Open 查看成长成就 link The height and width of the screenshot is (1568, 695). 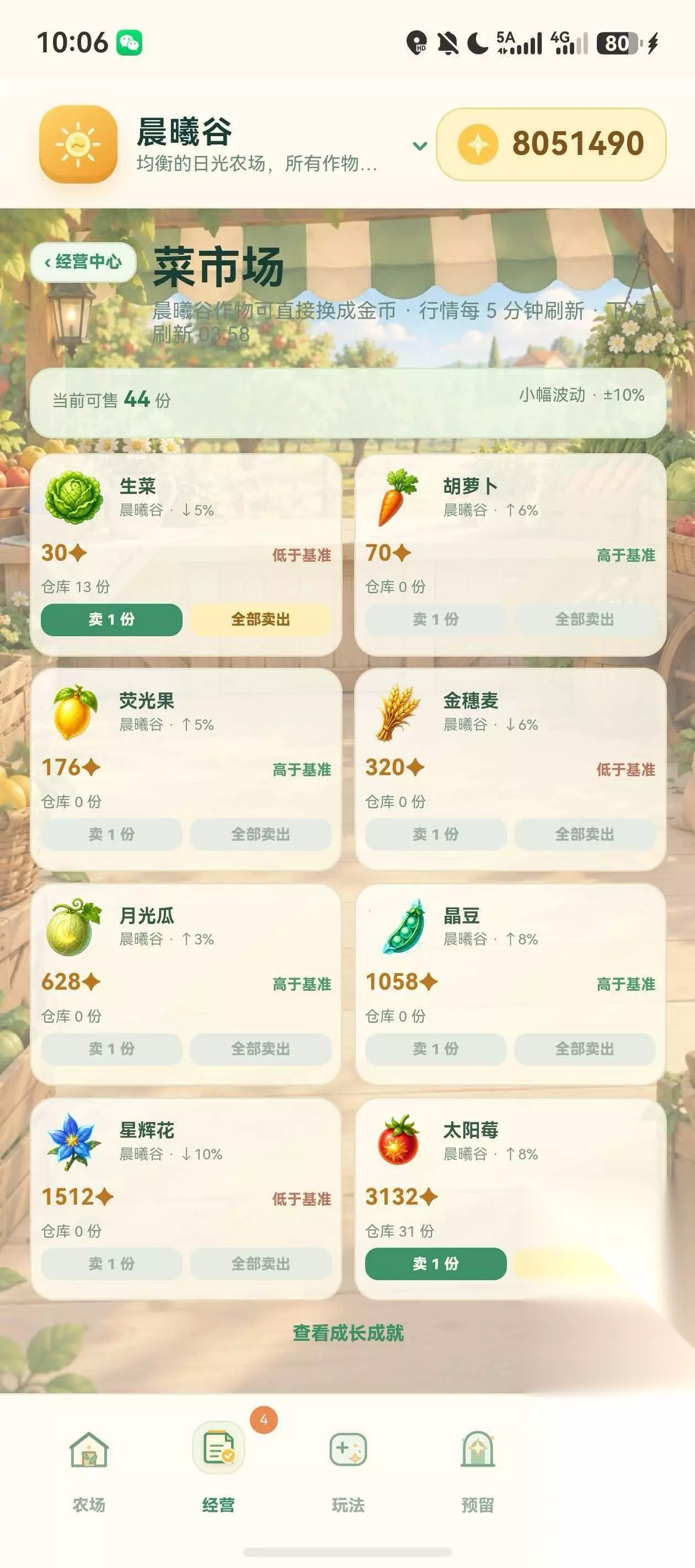click(348, 1333)
